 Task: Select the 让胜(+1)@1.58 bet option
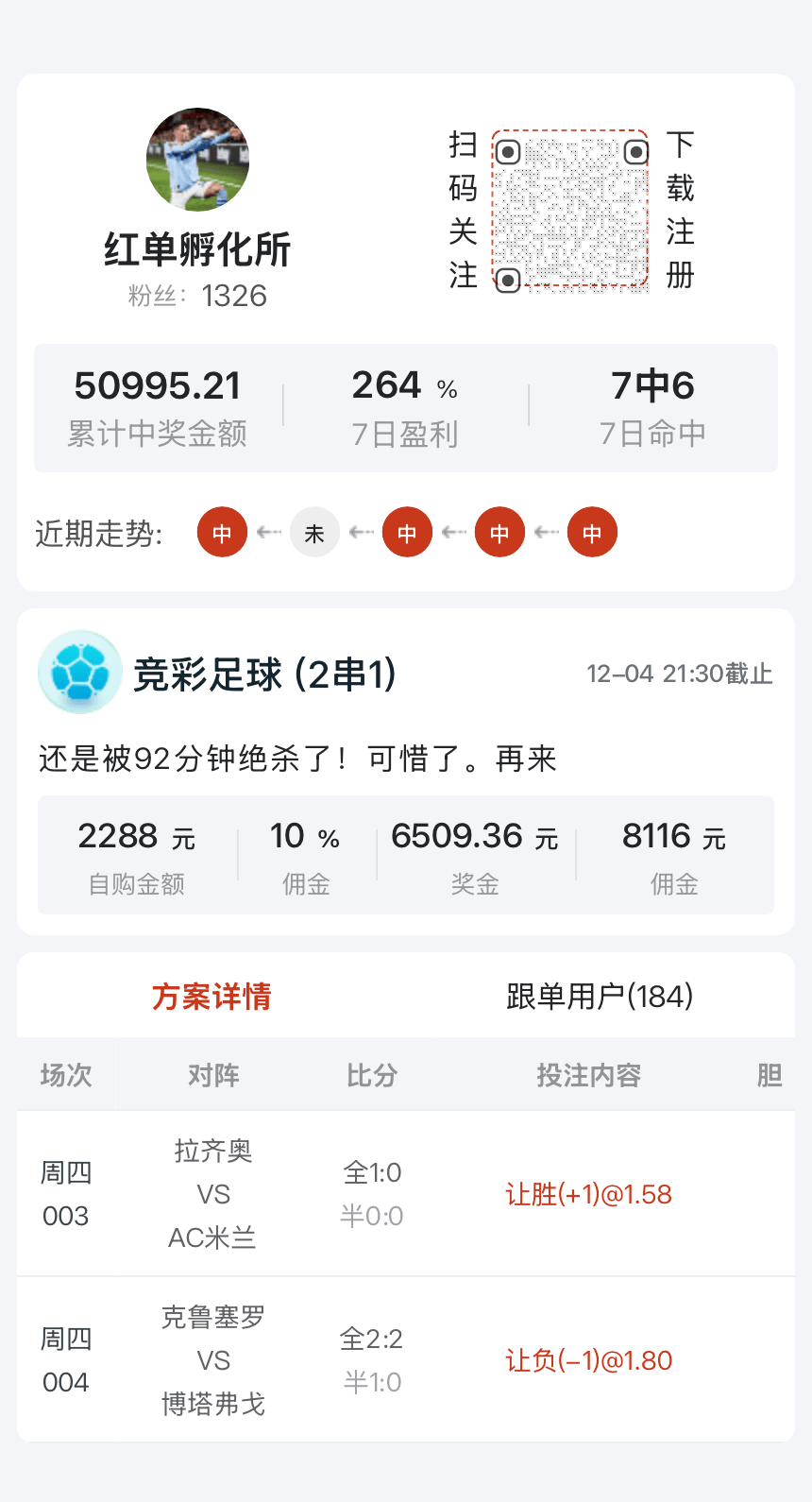click(587, 1193)
